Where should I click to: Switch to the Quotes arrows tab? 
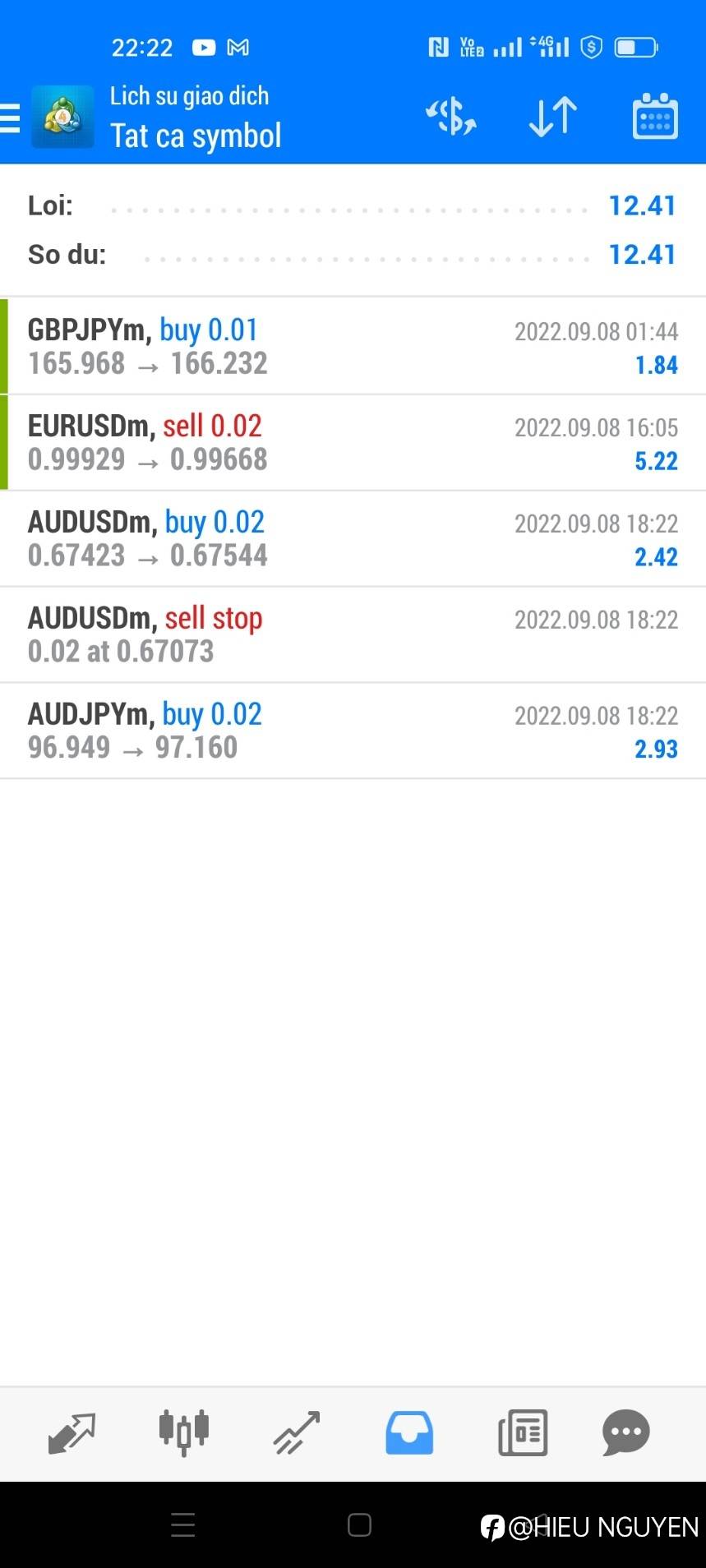pyautogui.click(x=72, y=1433)
